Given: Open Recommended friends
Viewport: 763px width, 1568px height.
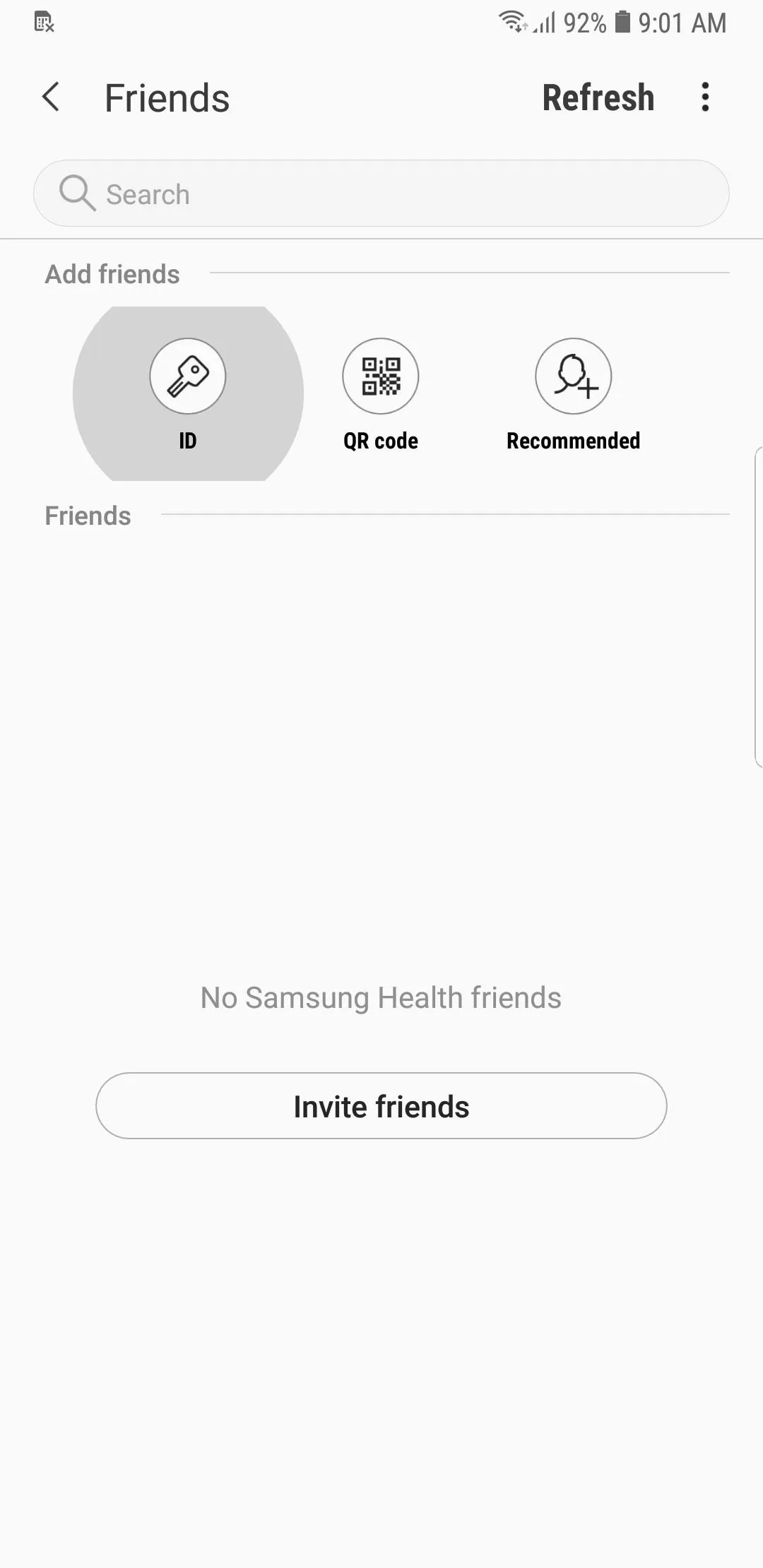Looking at the screenshot, I should tap(574, 394).
